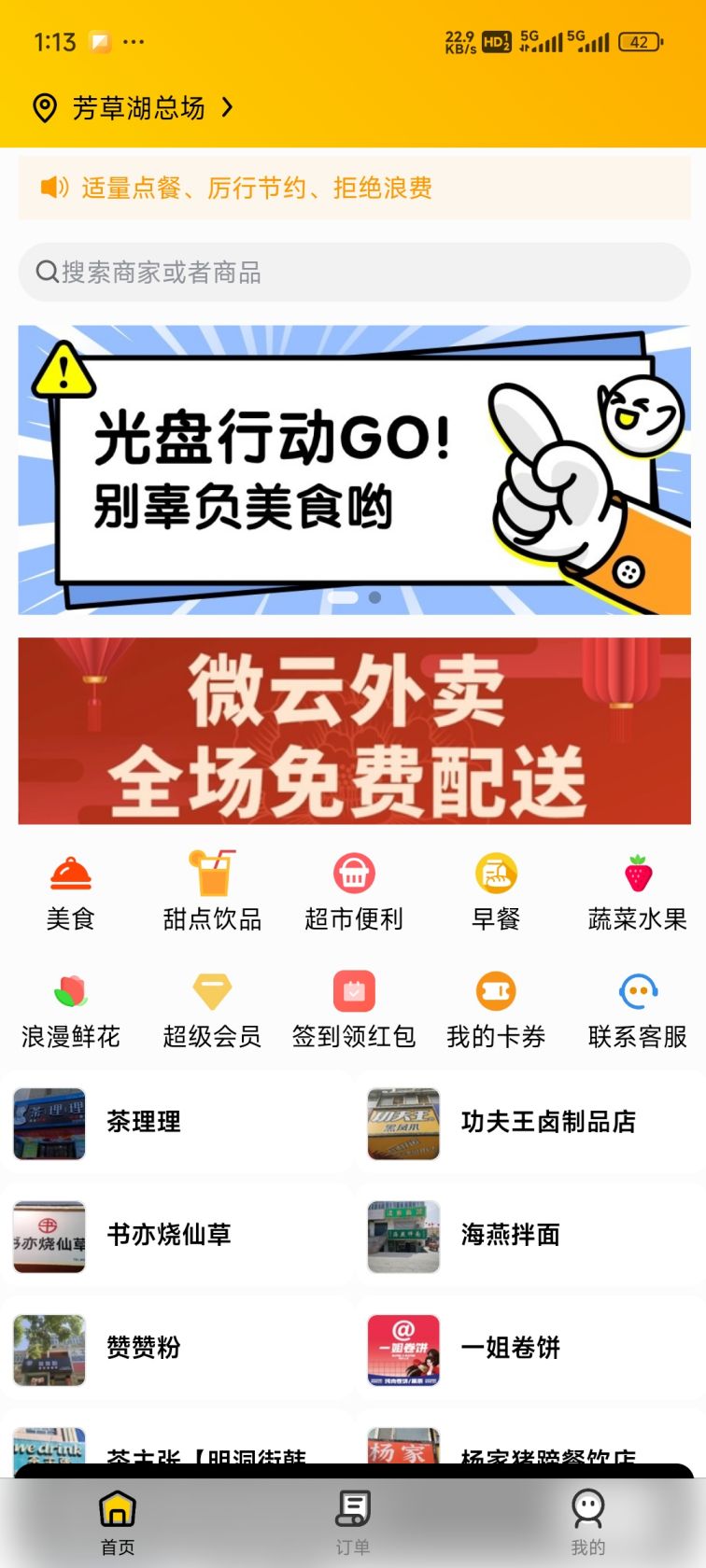Tap the search bar for merchants
Viewport: 706px width, 1568px height.
353,273
